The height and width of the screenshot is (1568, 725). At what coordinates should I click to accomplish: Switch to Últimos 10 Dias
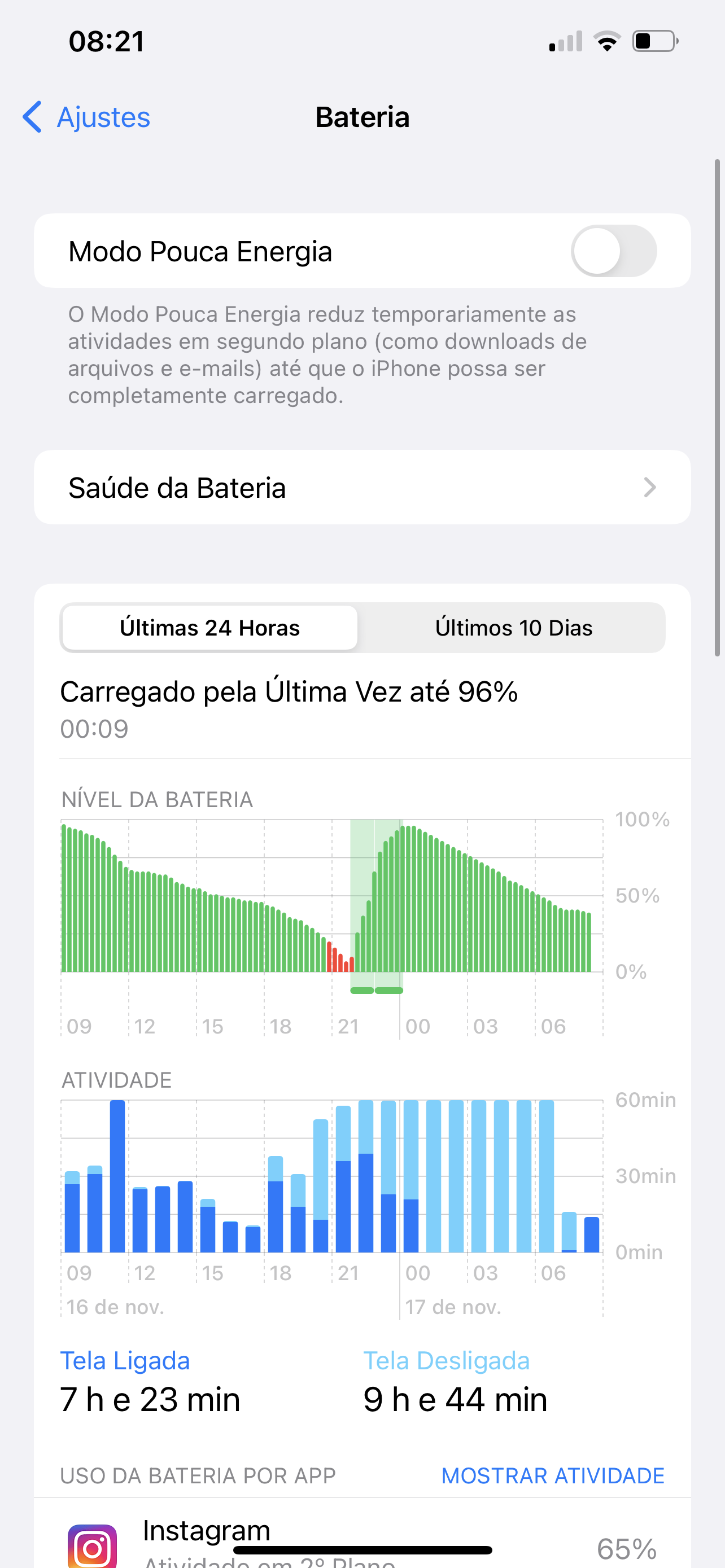pos(513,628)
